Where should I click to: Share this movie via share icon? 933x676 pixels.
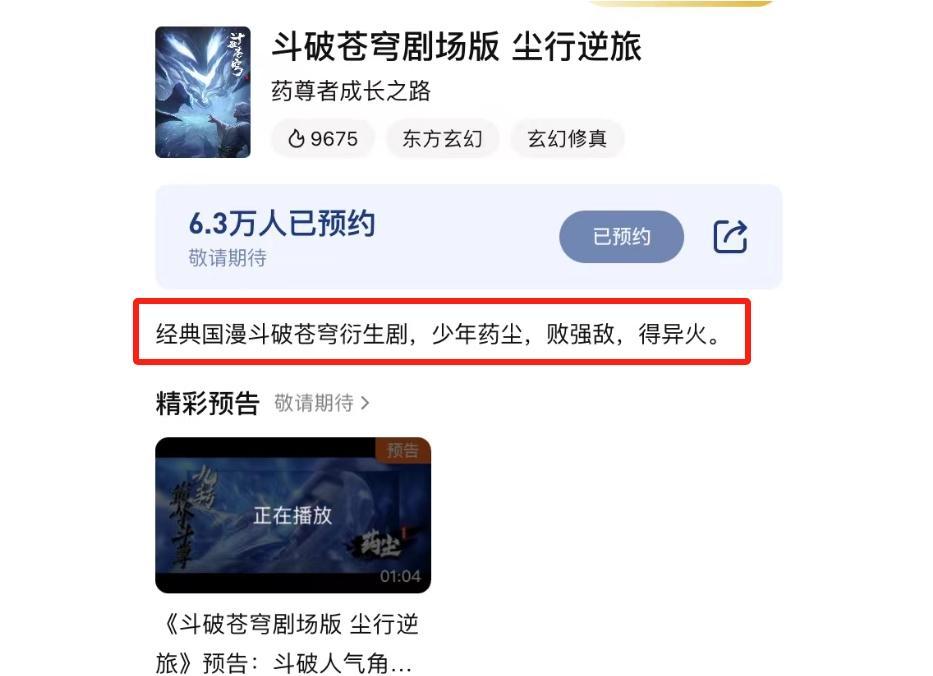(x=730, y=237)
